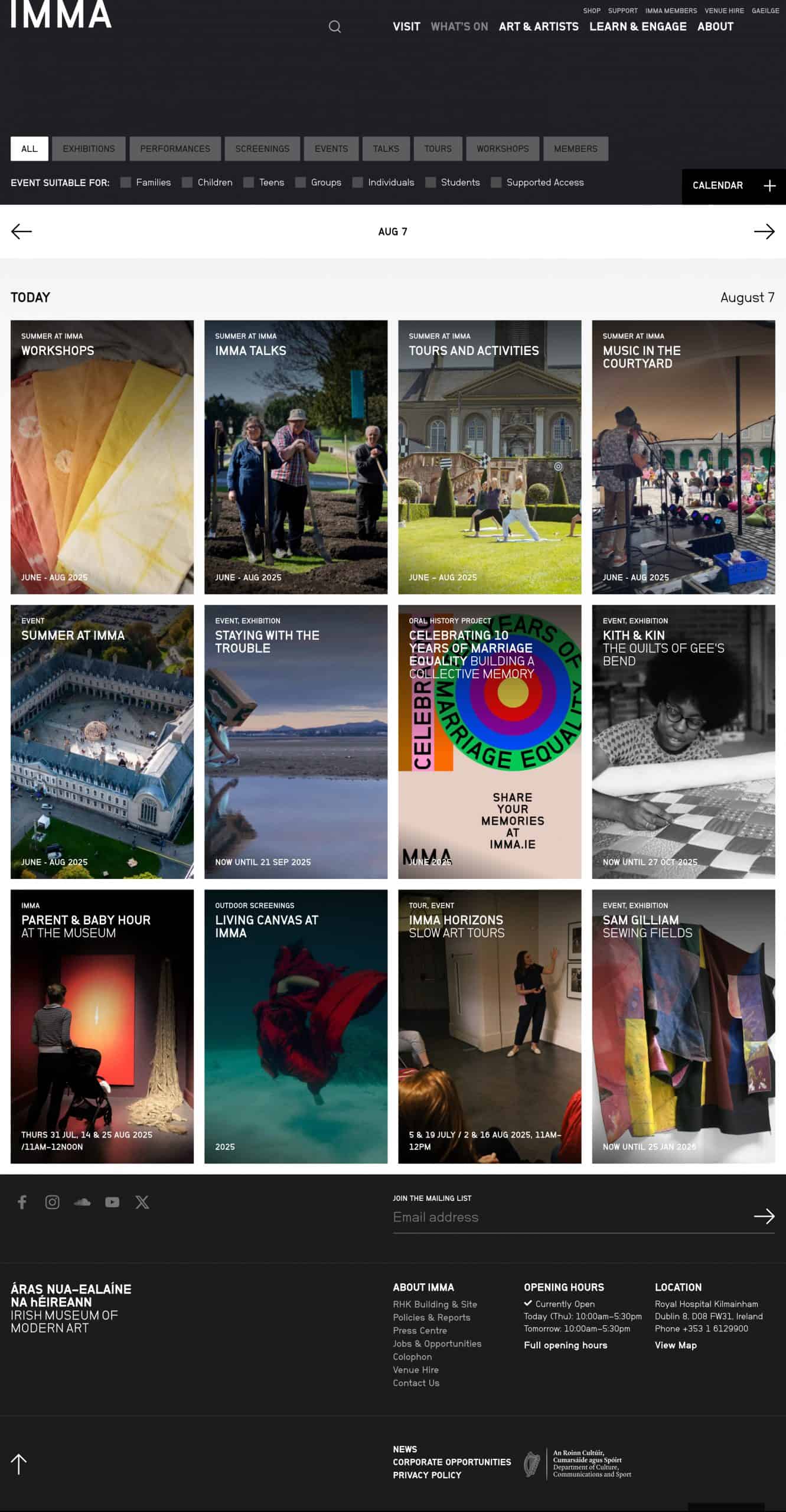Open the Visit menu
Viewport: 786px width, 1512px height.
click(x=406, y=27)
